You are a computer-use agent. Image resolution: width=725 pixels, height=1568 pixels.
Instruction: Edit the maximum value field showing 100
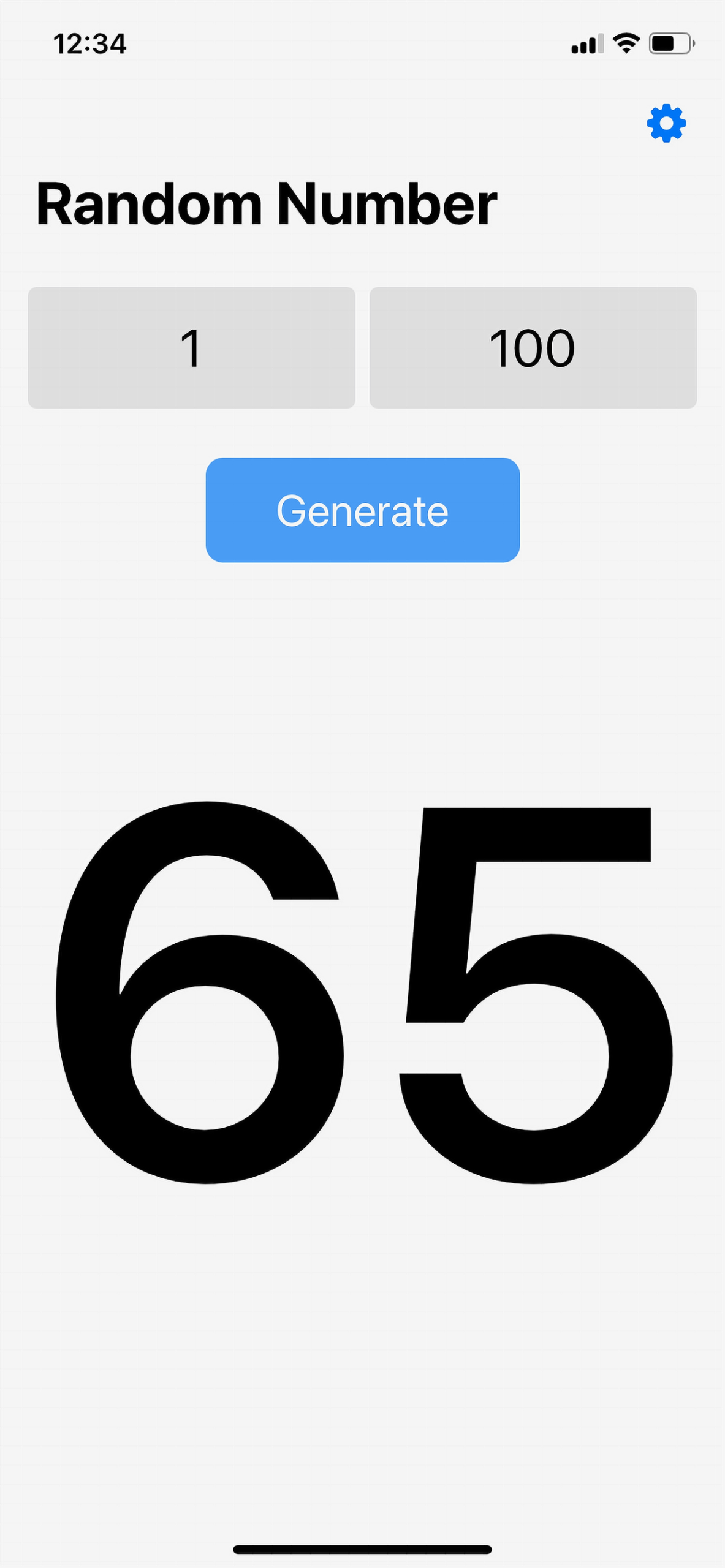pyautogui.click(x=533, y=347)
